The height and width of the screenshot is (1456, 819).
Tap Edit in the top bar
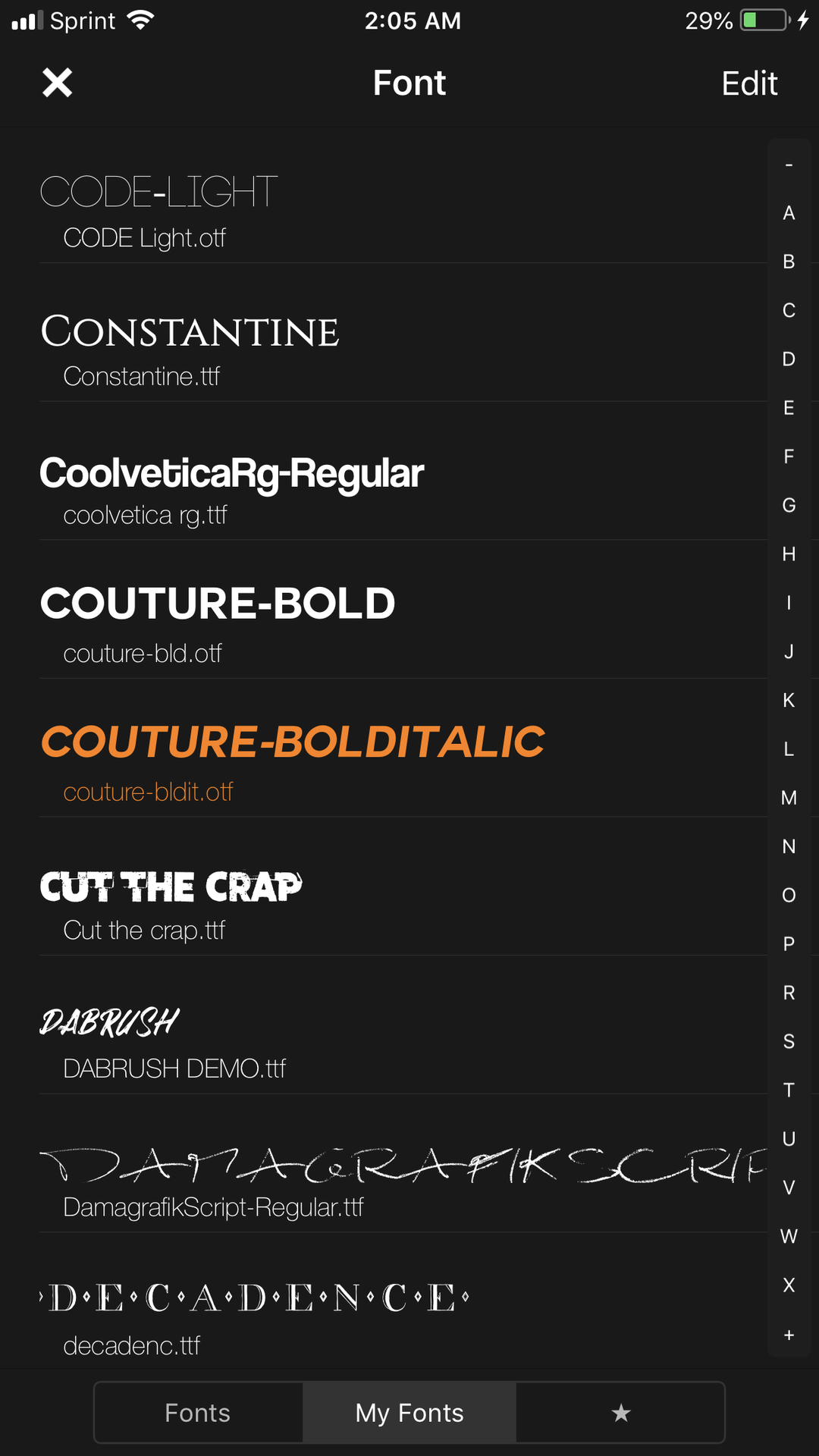tap(749, 83)
